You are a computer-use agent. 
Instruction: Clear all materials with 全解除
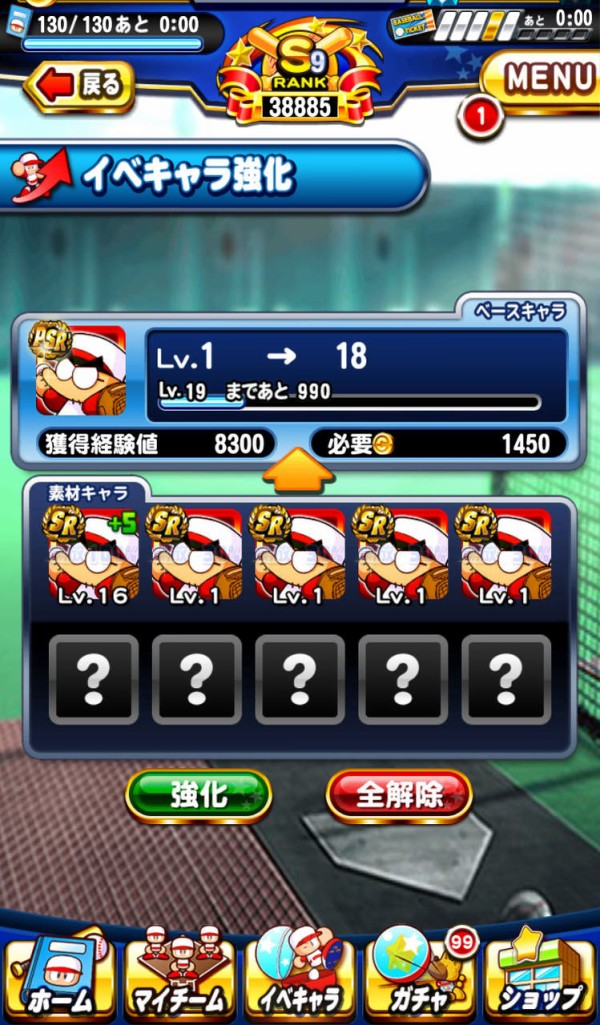(399, 795)
